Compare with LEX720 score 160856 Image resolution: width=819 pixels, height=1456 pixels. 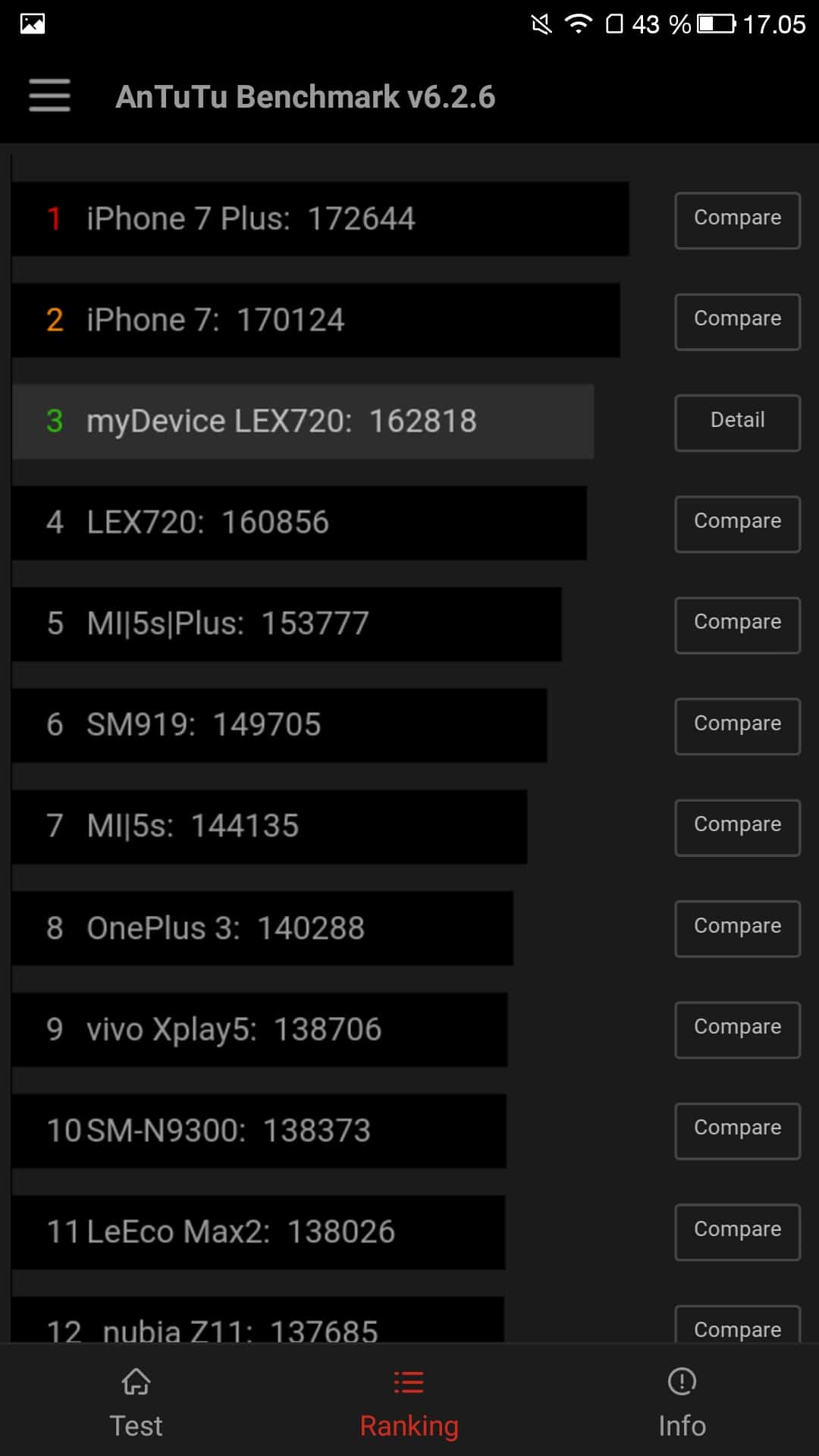[x=737, y=523]
